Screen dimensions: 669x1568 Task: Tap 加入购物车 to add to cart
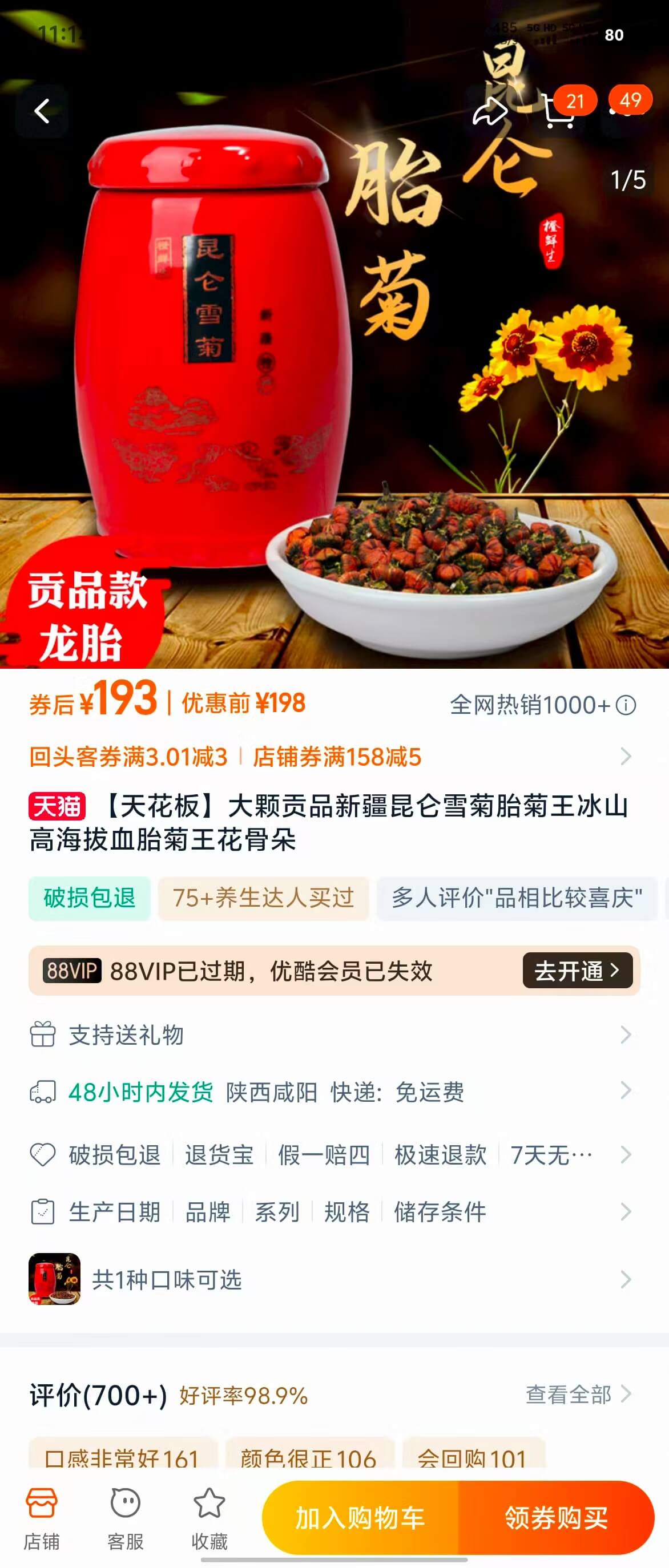point(360,1517)
